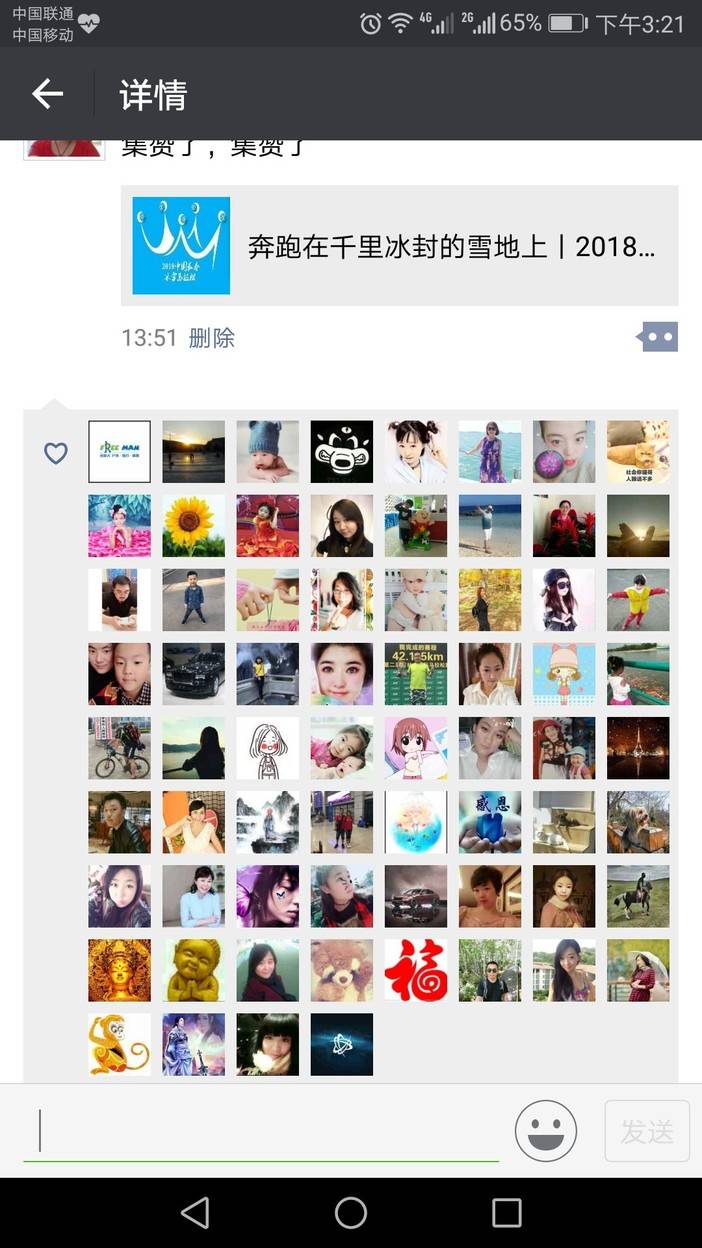Open the emoji picker
The image size is (702, 1248).
pyautogui.click(x=546, y=1131)
